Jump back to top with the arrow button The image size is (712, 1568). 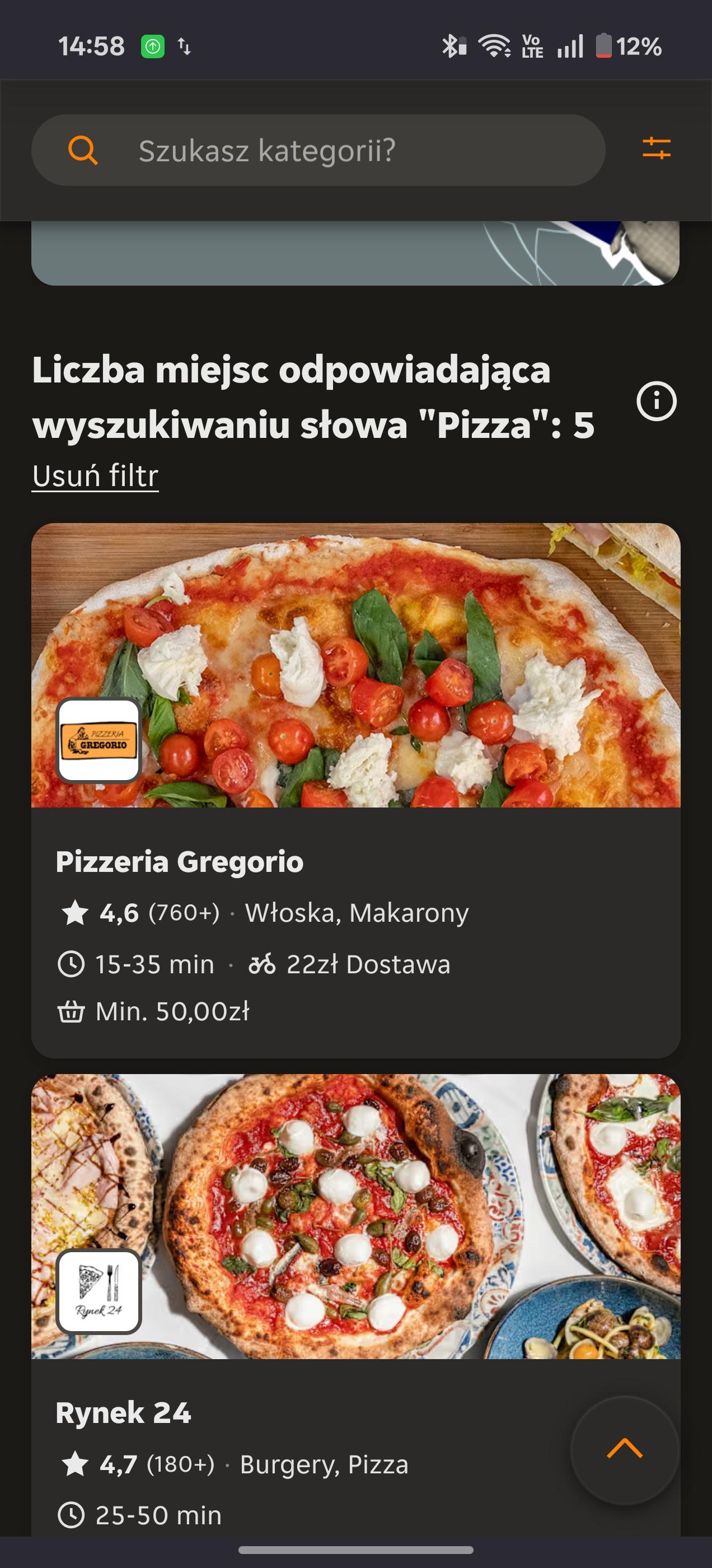click(x=624, y=1449)
